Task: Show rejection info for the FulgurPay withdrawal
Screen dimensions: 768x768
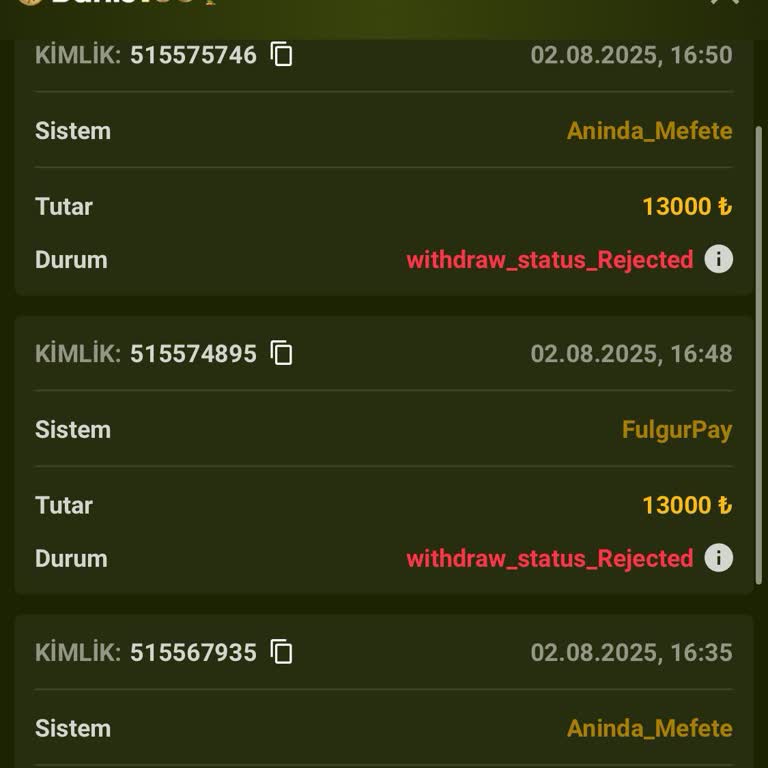Action: point(718,558)
